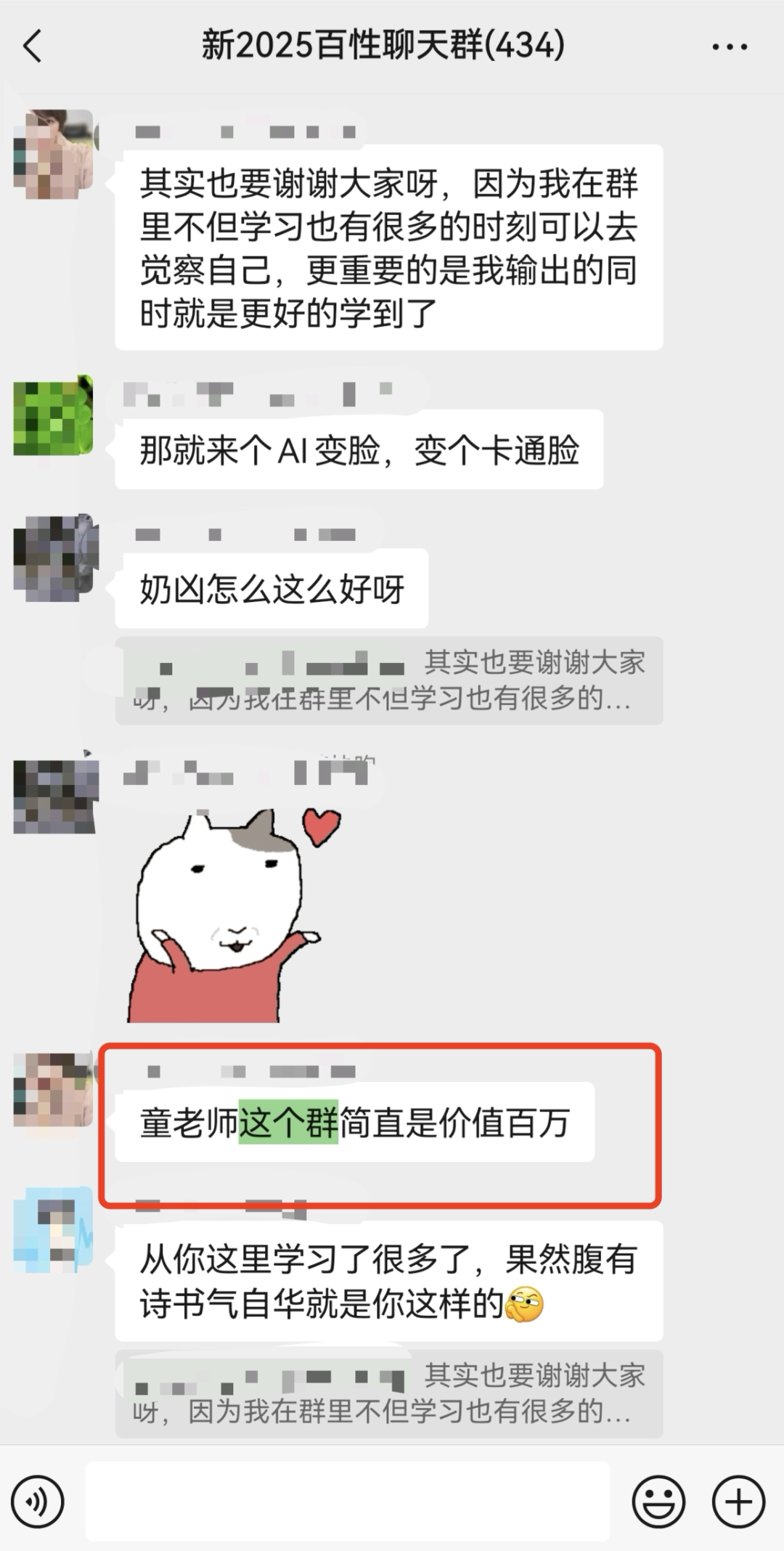Image resolution: width=784 pixels, height=1551 pixels.
Task: Open the emoji sticker panel
Action: click(658, 1502)
